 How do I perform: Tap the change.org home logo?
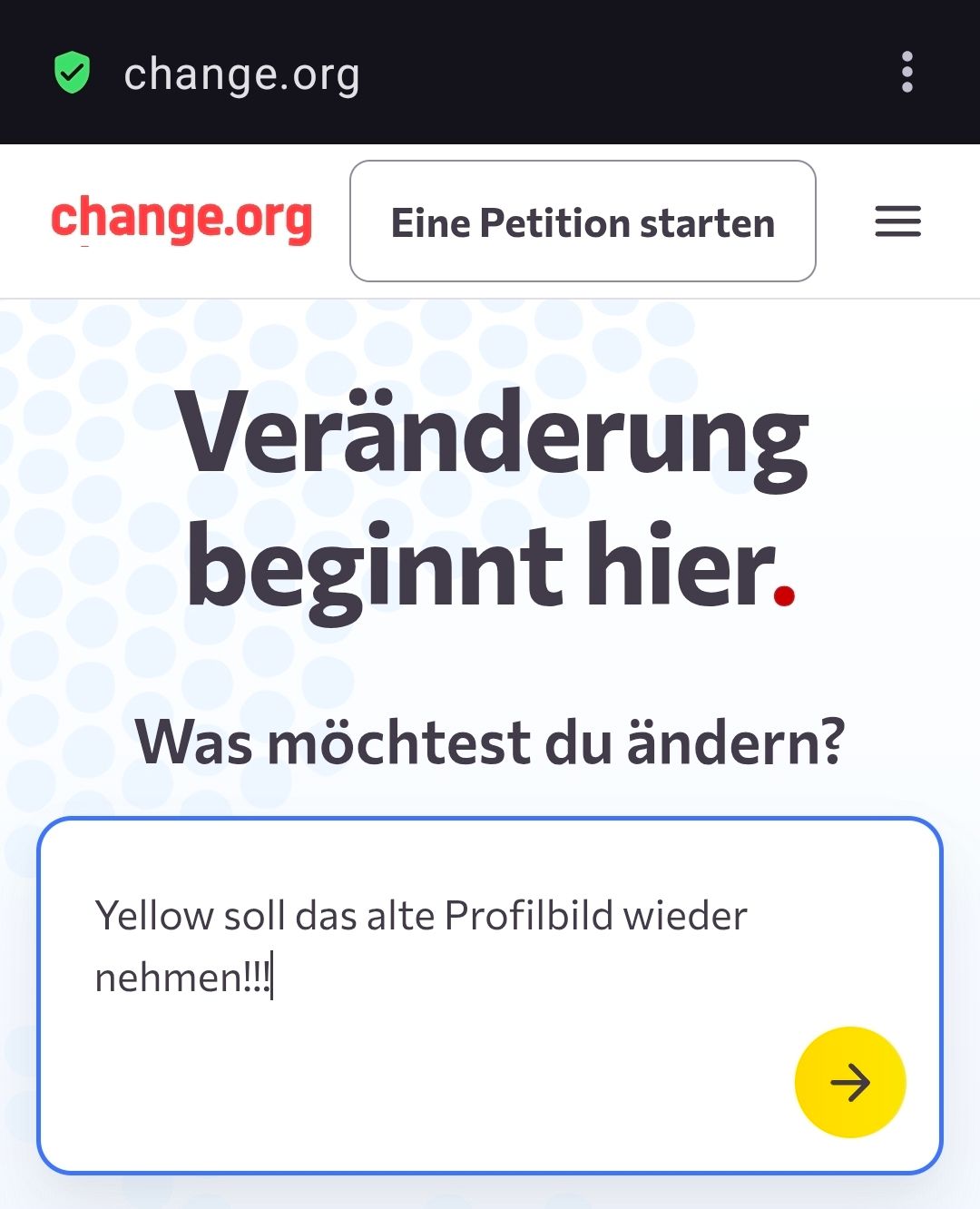pos(181,221)
